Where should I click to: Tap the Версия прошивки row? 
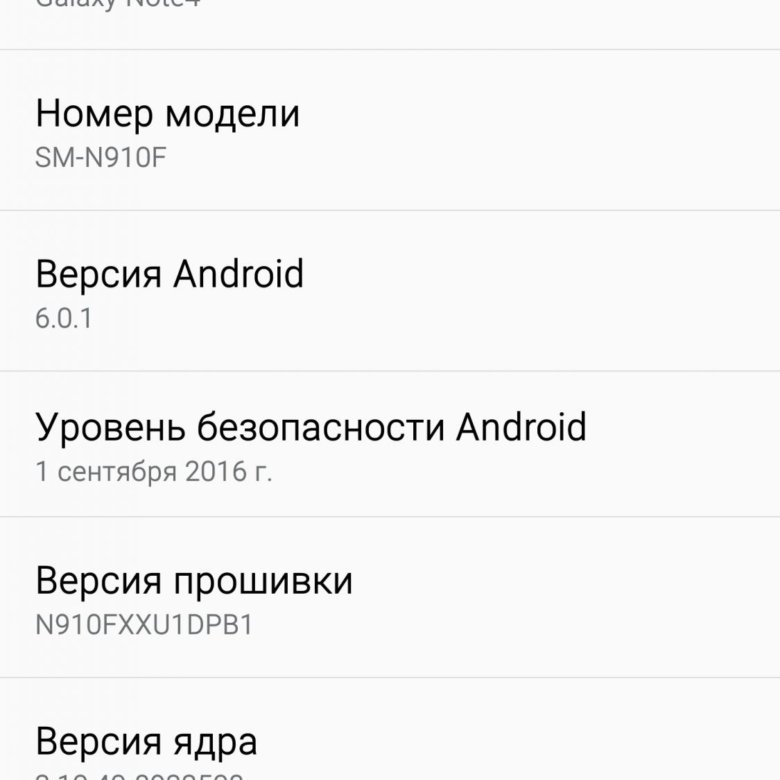coord(390,600)
